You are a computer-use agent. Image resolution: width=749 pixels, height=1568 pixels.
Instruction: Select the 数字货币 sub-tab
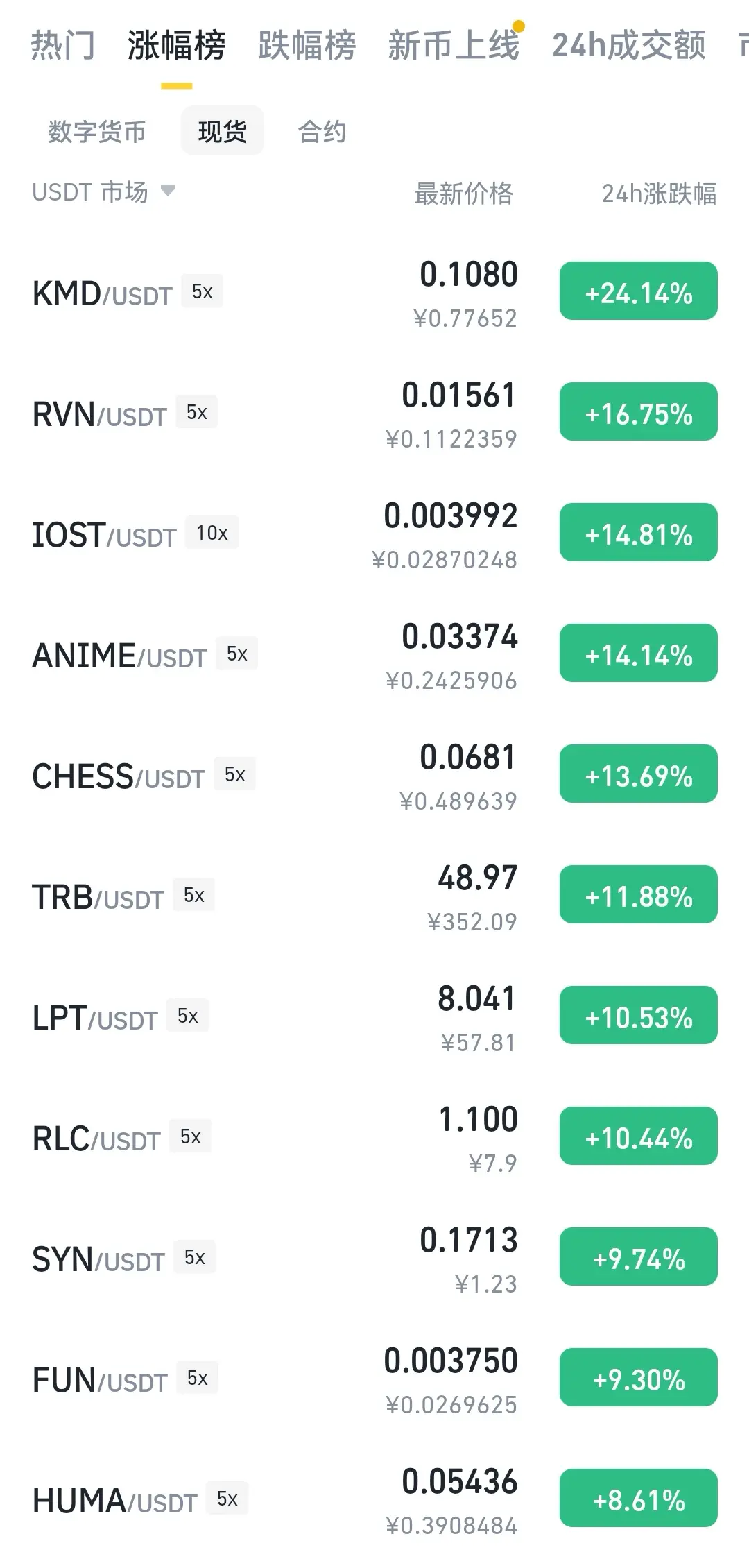(97, 131)
